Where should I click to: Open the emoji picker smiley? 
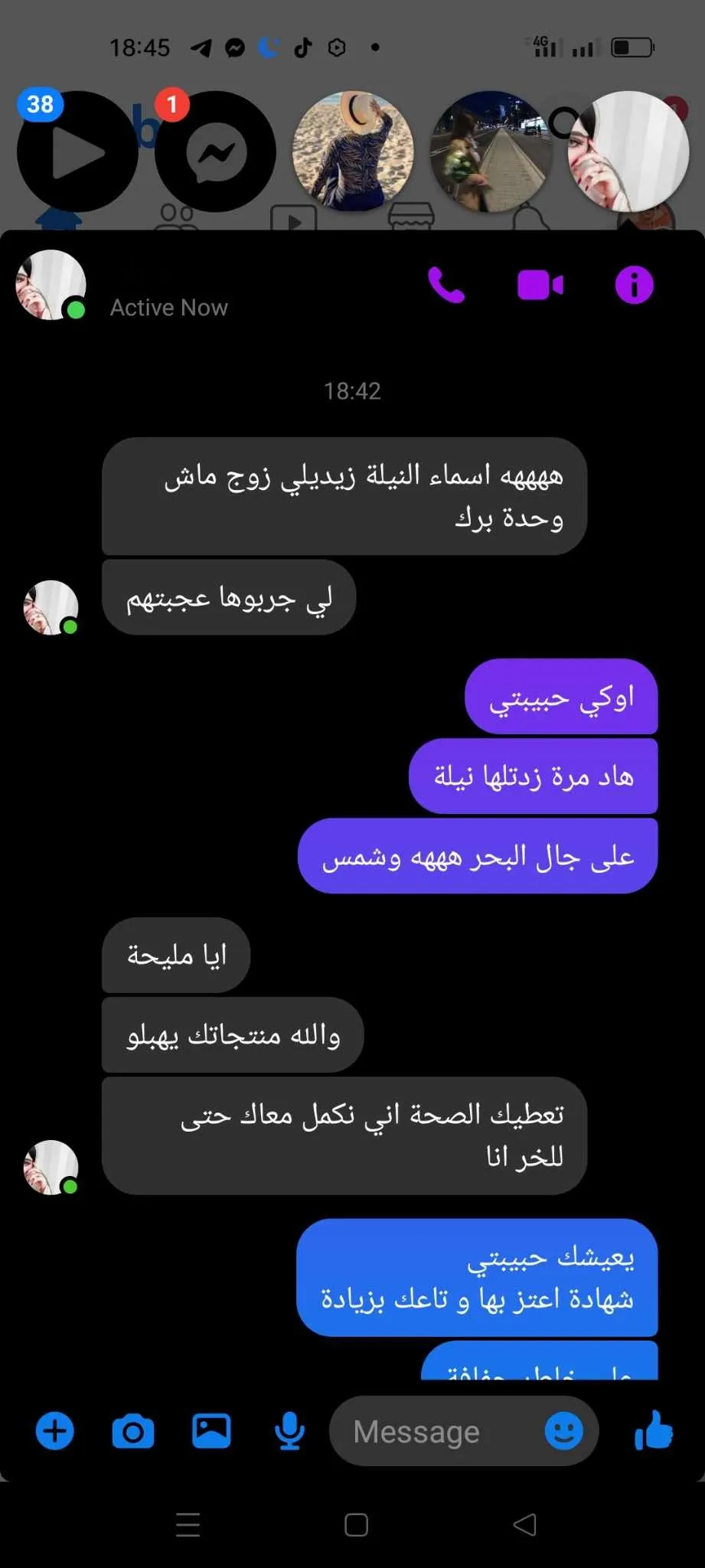(x=564, y=1430)
